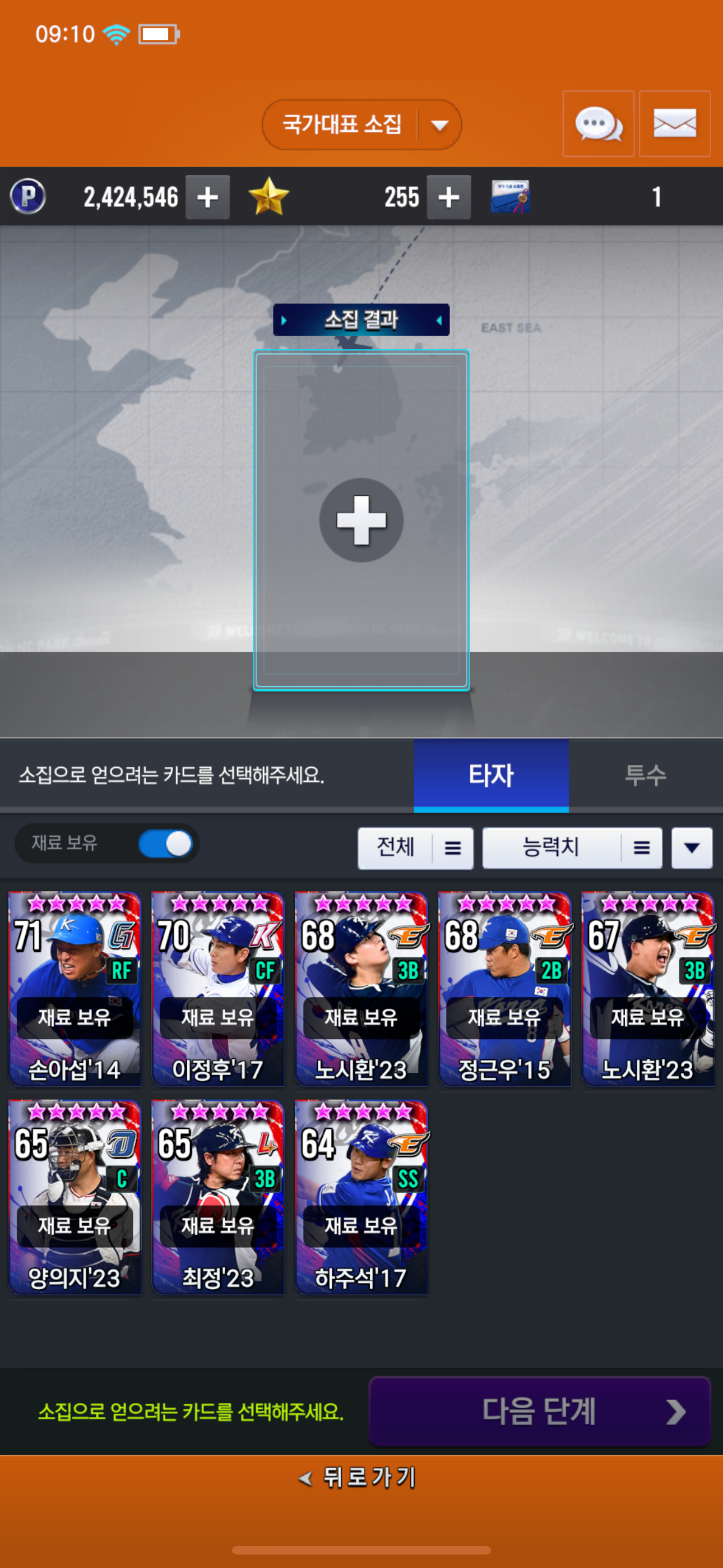
Task: Select the 손아섭'14 player card
Action: coord(75,989)
